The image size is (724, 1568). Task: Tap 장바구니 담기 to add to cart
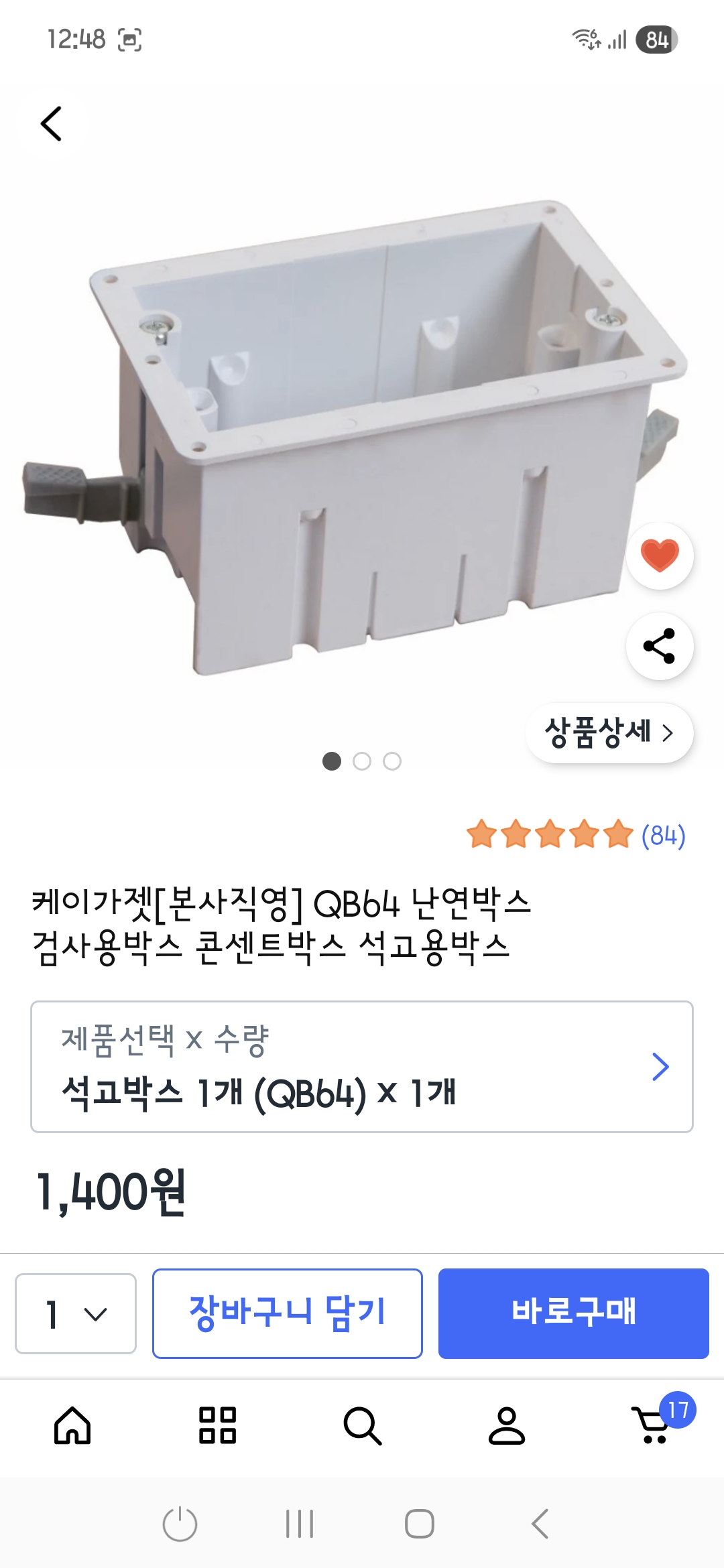(287, 1313)
